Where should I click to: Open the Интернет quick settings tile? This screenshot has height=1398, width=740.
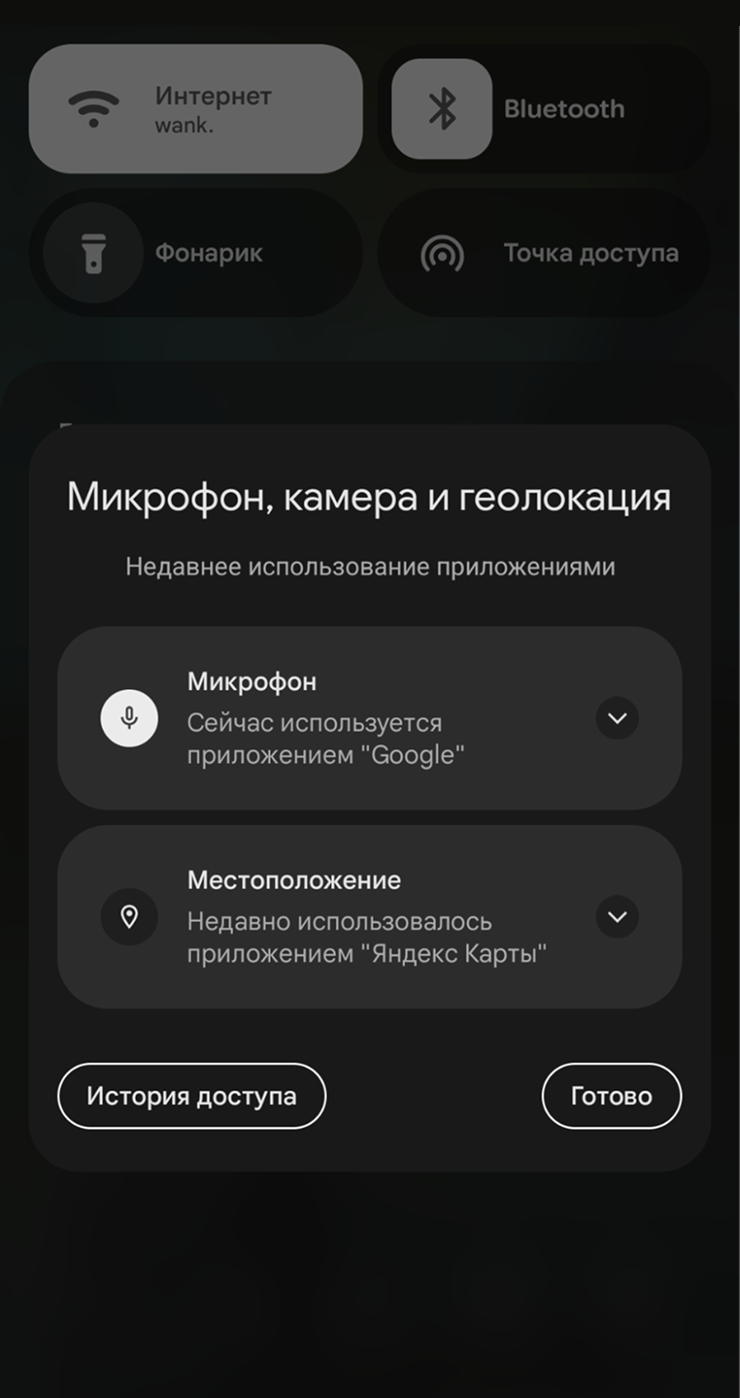[x=195, y=109]
